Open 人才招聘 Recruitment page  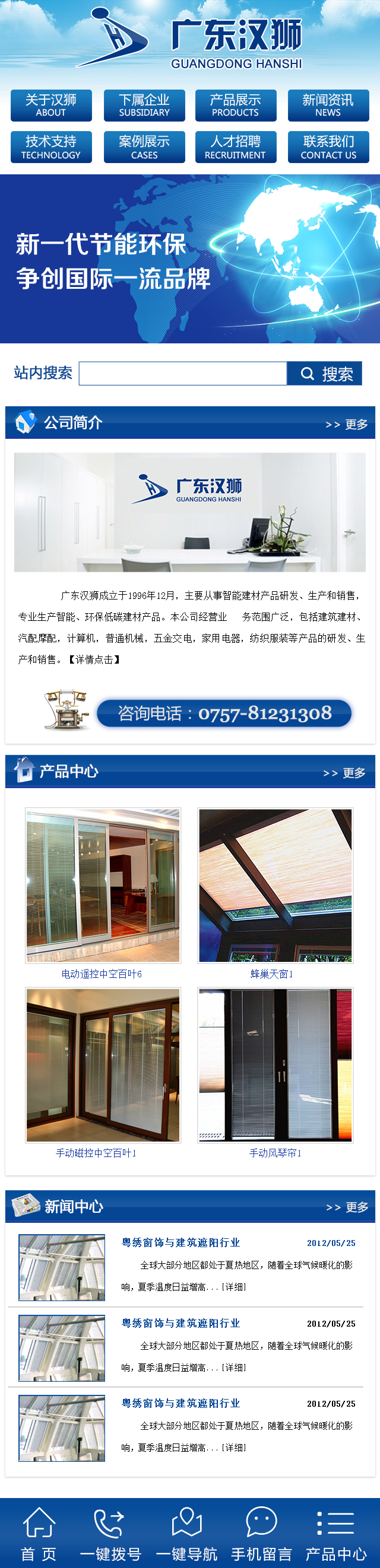235,147
